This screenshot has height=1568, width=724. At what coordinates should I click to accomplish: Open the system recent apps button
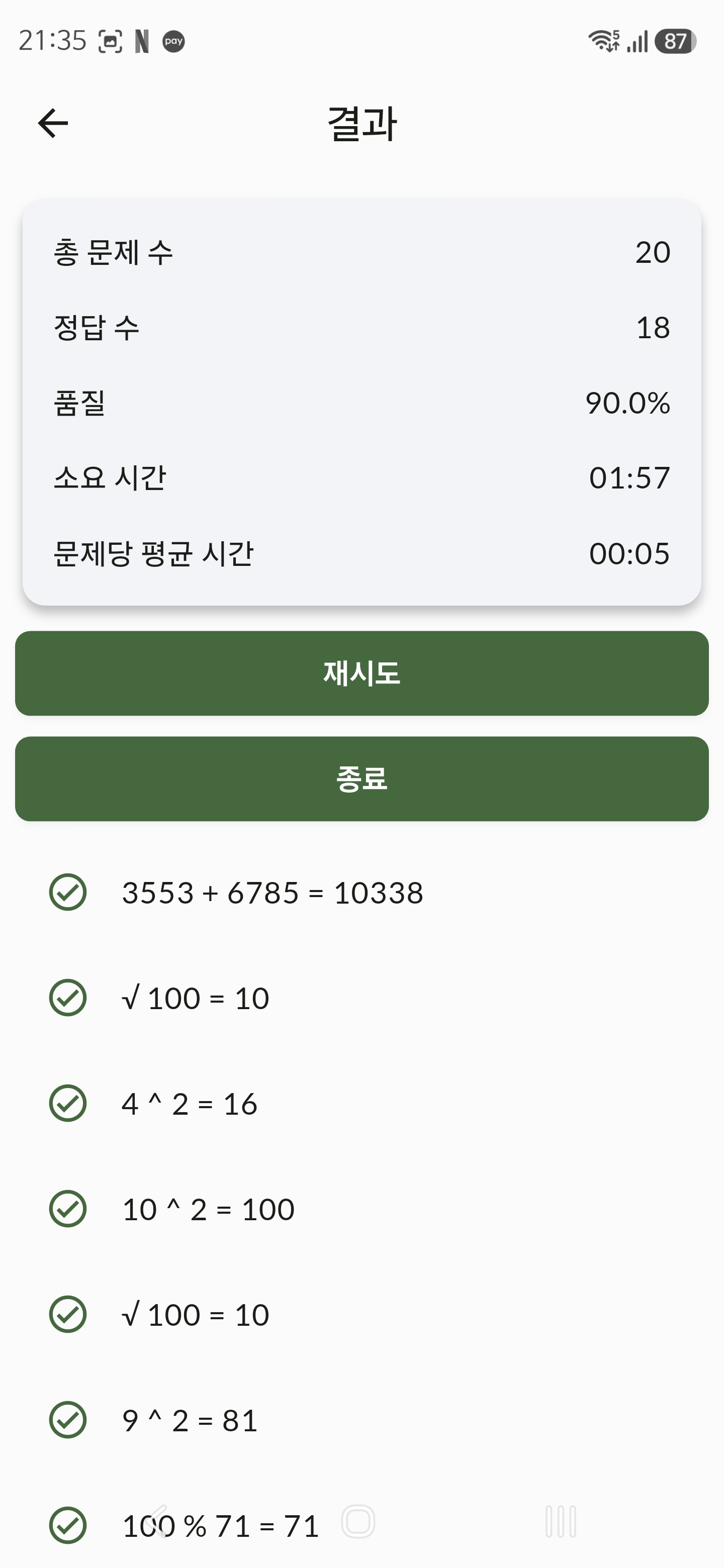[561, 1522]
